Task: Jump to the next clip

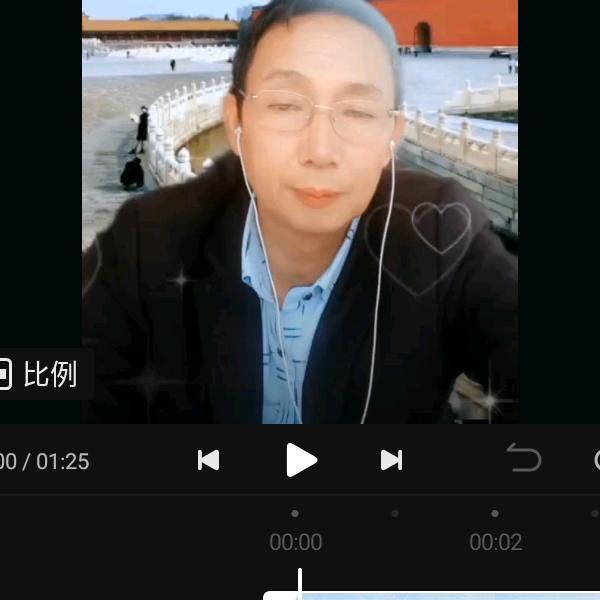Action: point(391,460)
